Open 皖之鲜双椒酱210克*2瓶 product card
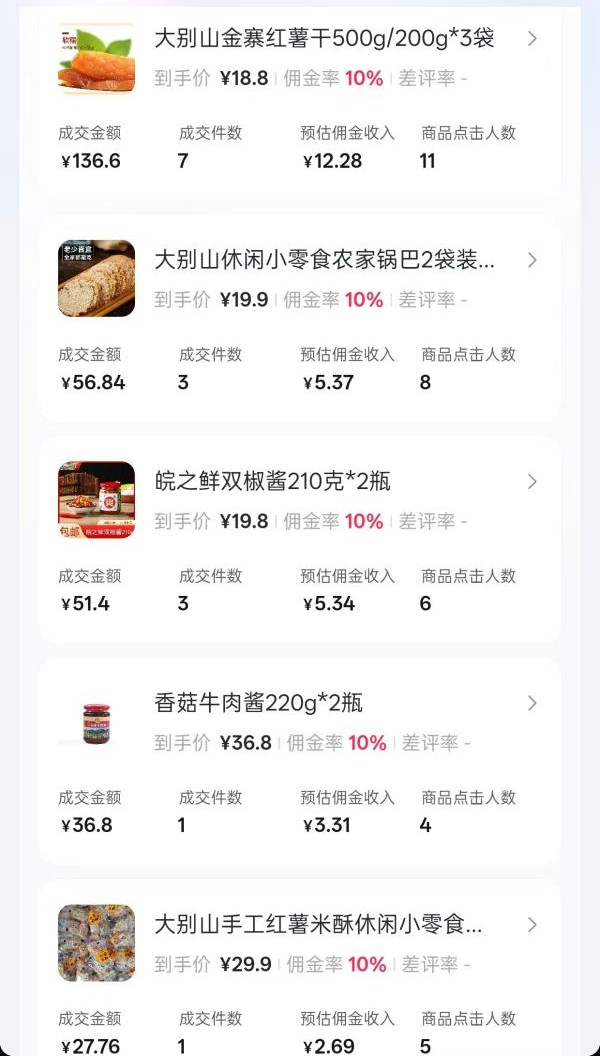This screenshot has width=600, height=1056. tap(273, 482)
